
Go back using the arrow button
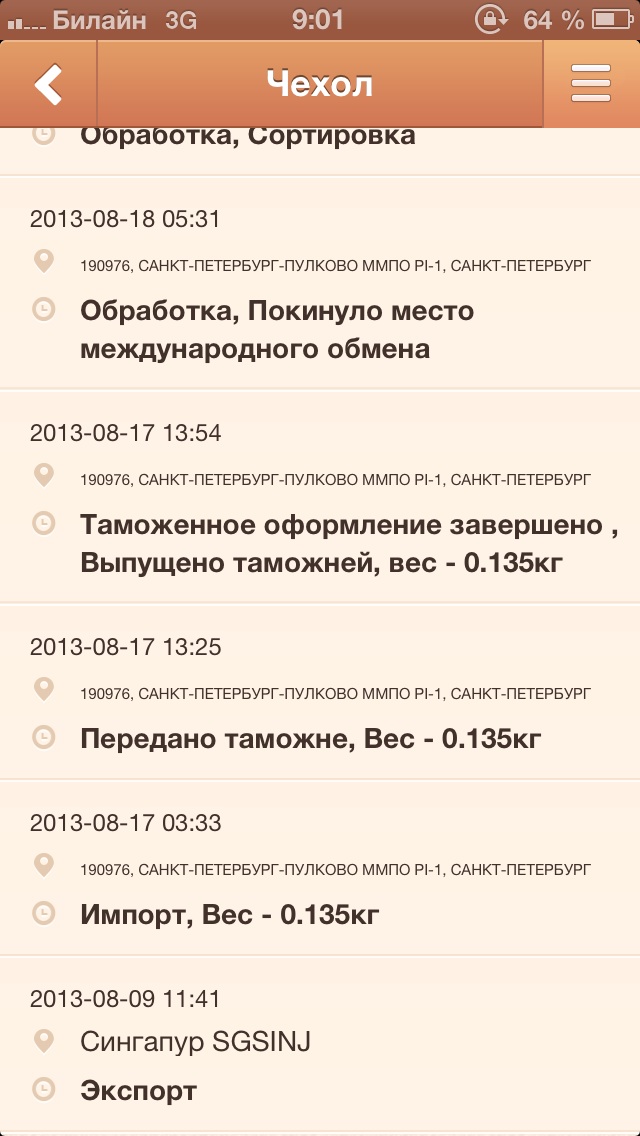48,84
